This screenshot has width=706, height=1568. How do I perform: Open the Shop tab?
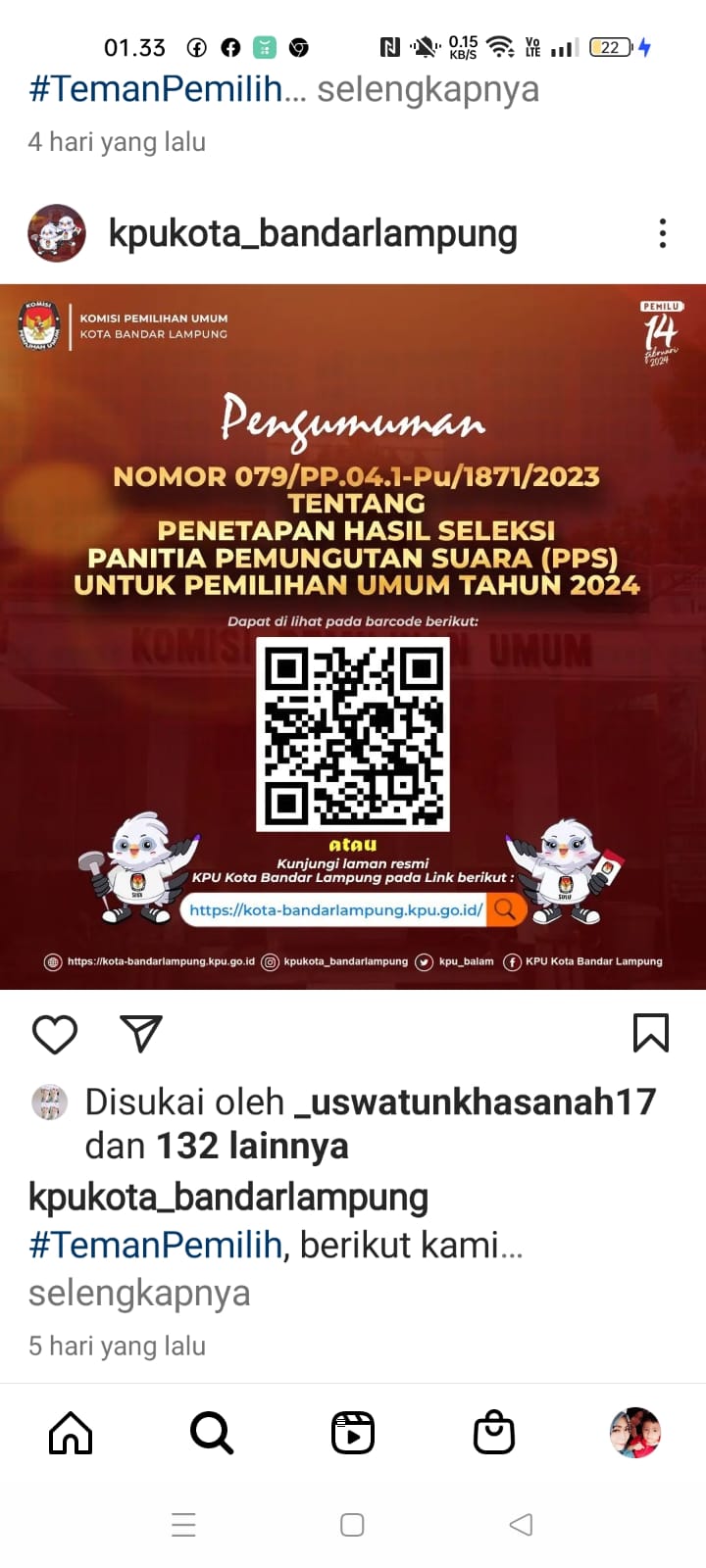pyautogui.click(x=494, y=1433)
